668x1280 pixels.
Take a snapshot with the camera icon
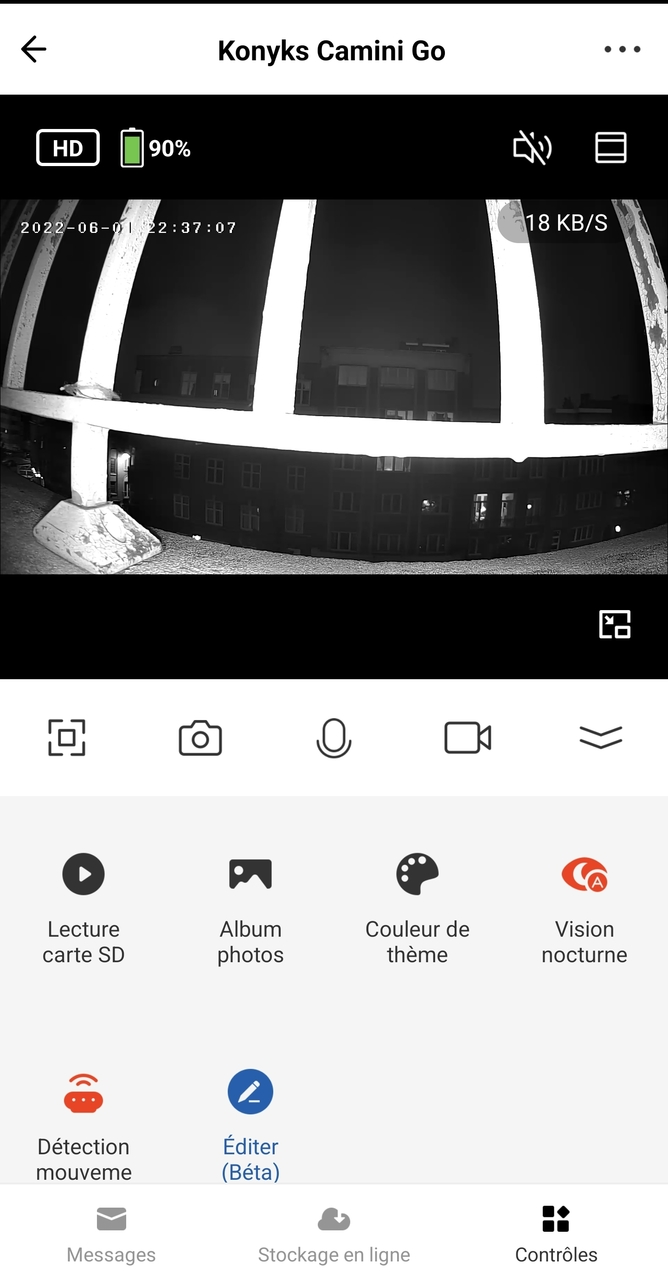[200, 738]
